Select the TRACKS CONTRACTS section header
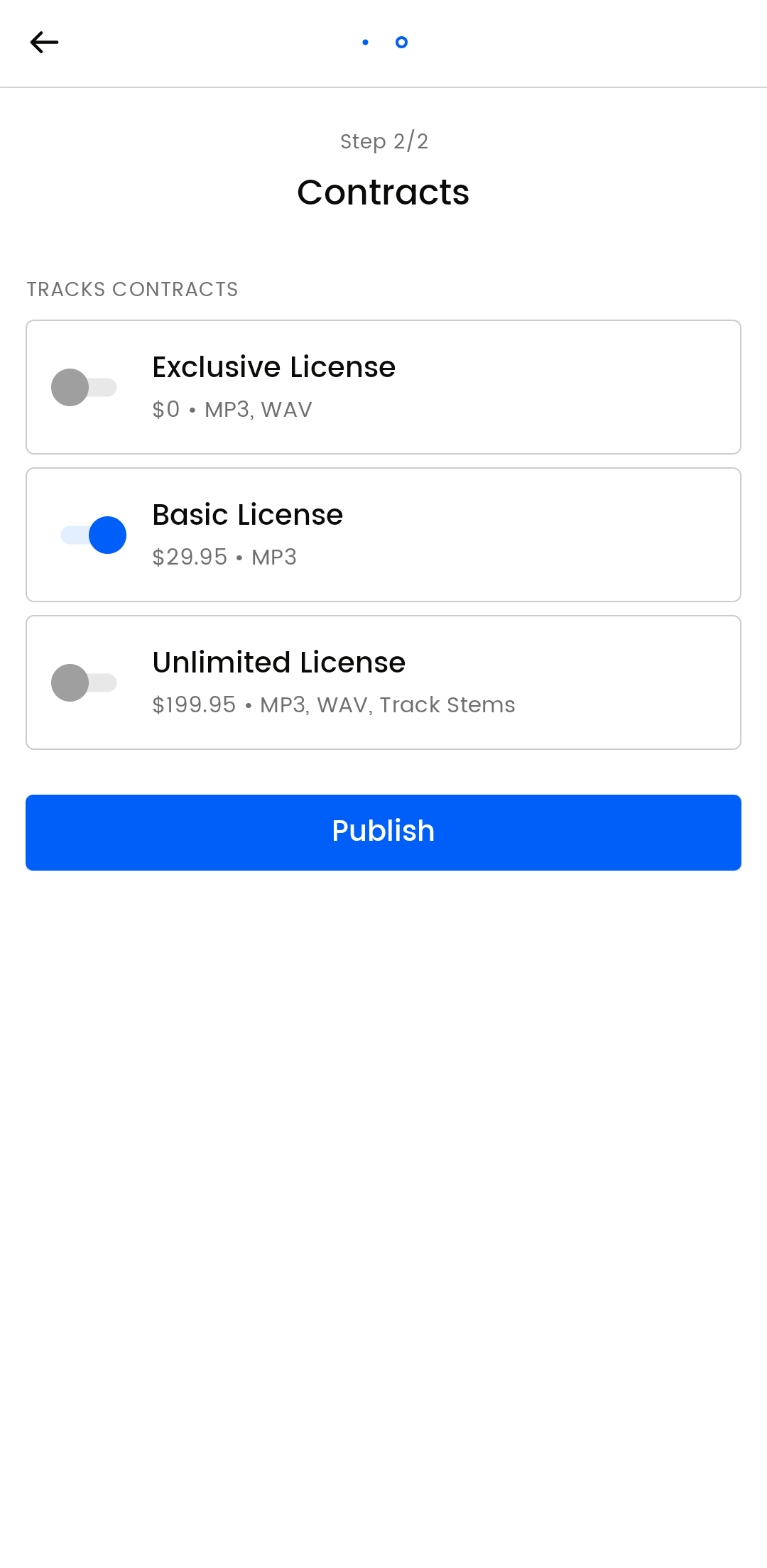Viewport: 767px width, 1568px height. point(132,289)
